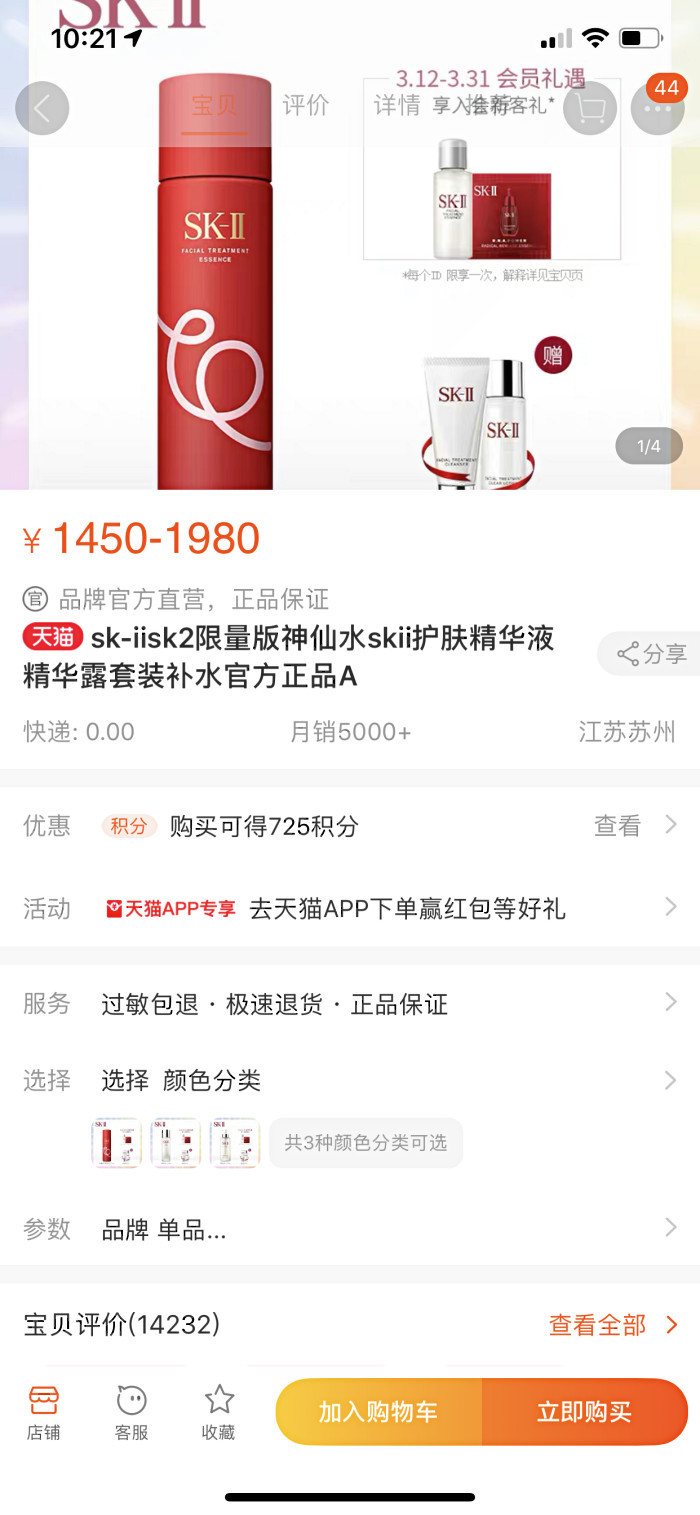
Task: View all reviews via 查看全部
Action: tap(613, 1325)
